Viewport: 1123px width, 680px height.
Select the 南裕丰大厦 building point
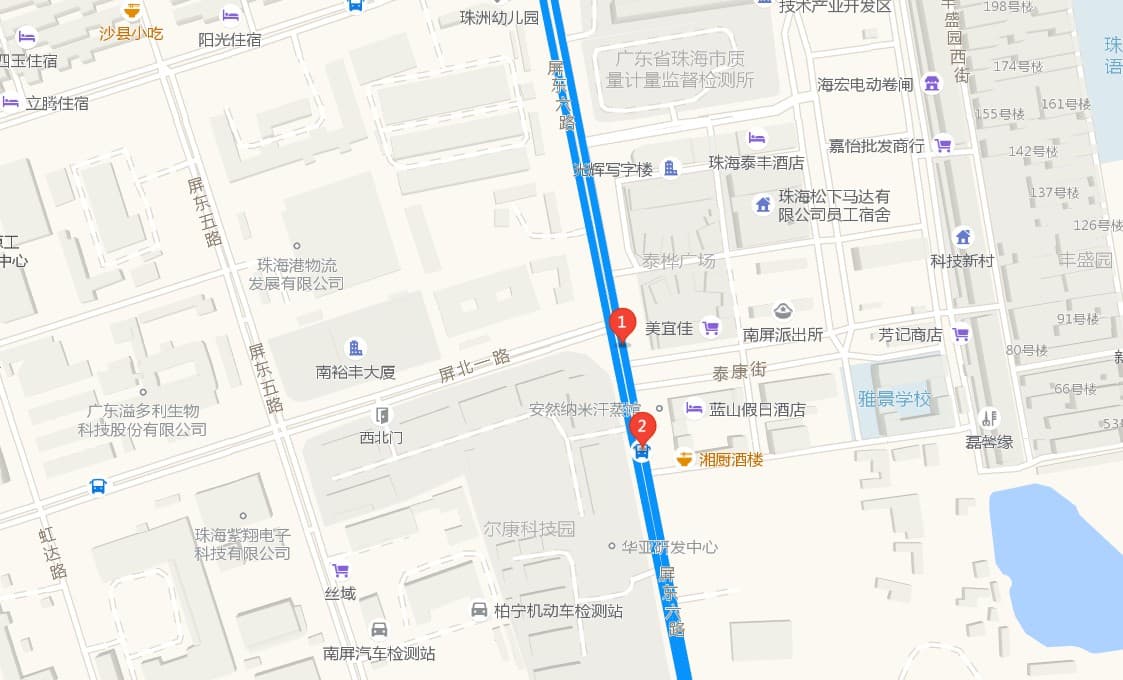[x=355, y=348]
